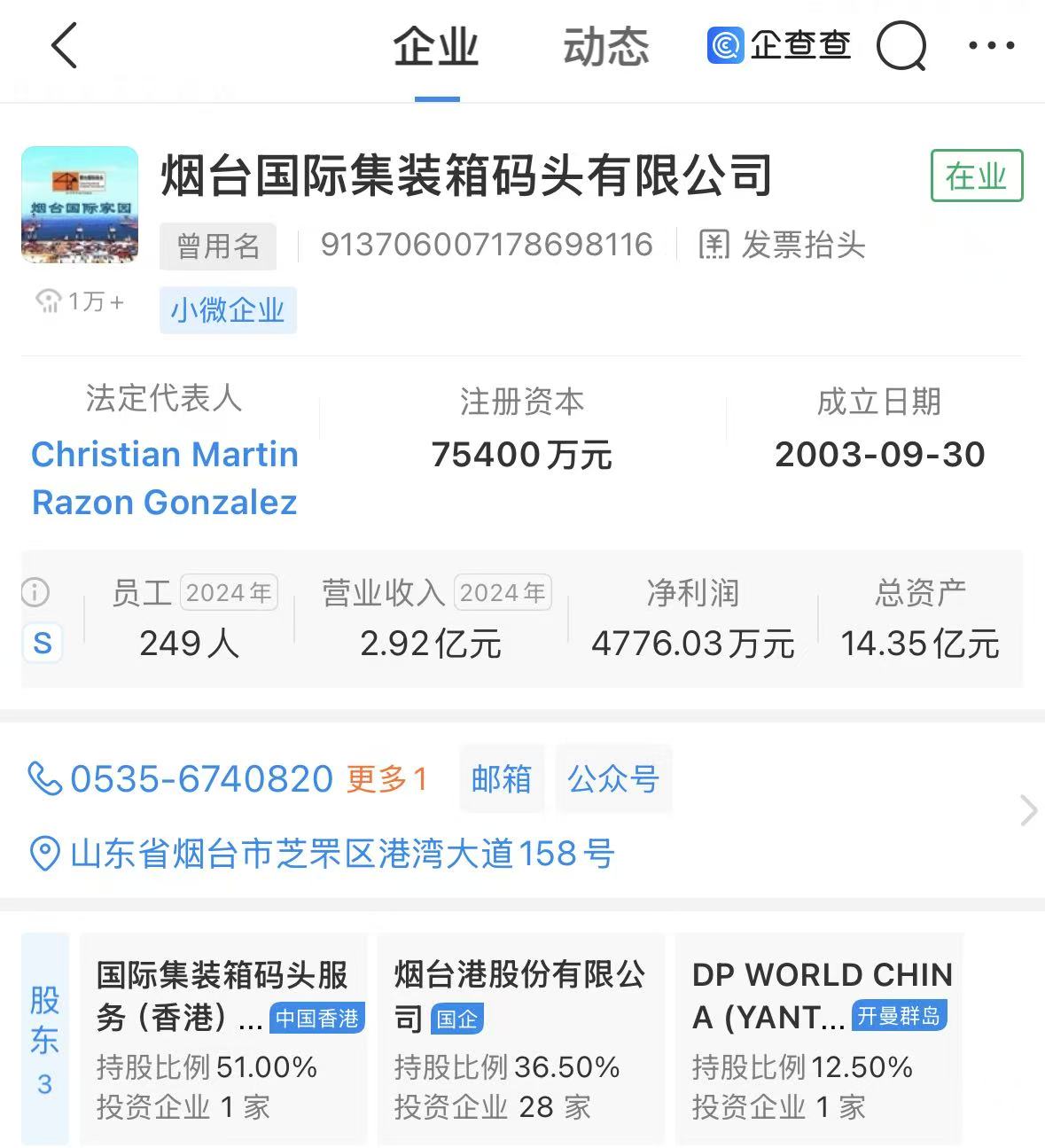The image size is (1045, 1148).
Task: Open 发票抬头 invoice title
Action: tap(782, 246)
